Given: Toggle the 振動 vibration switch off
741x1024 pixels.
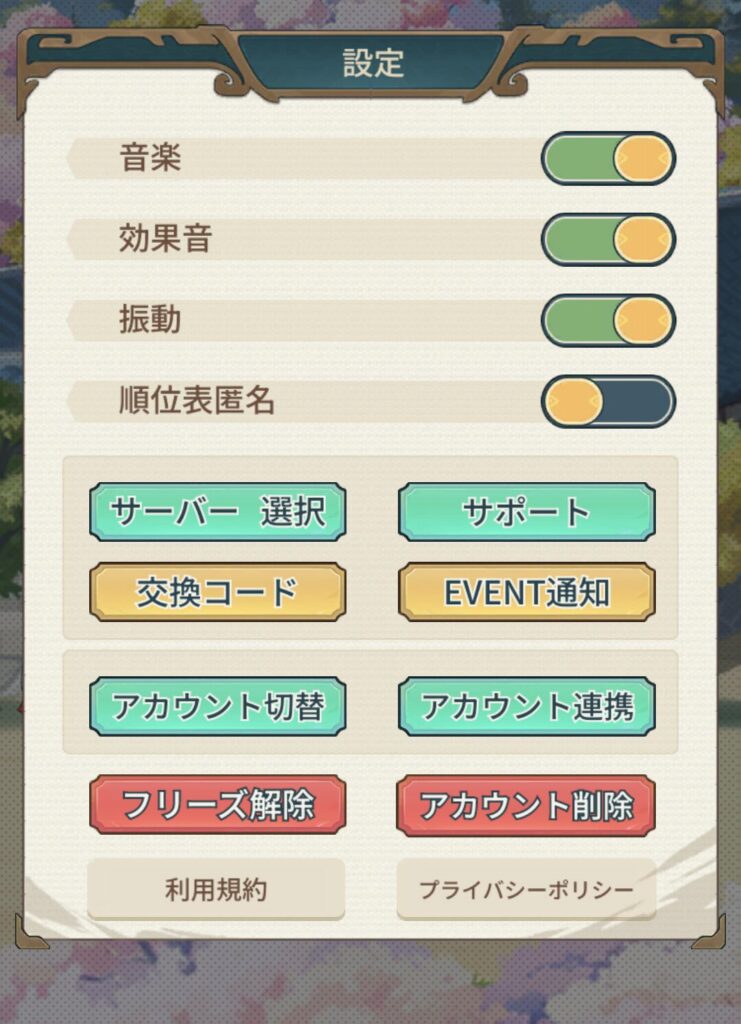Looking at the screenshot, I should (608, 320).
